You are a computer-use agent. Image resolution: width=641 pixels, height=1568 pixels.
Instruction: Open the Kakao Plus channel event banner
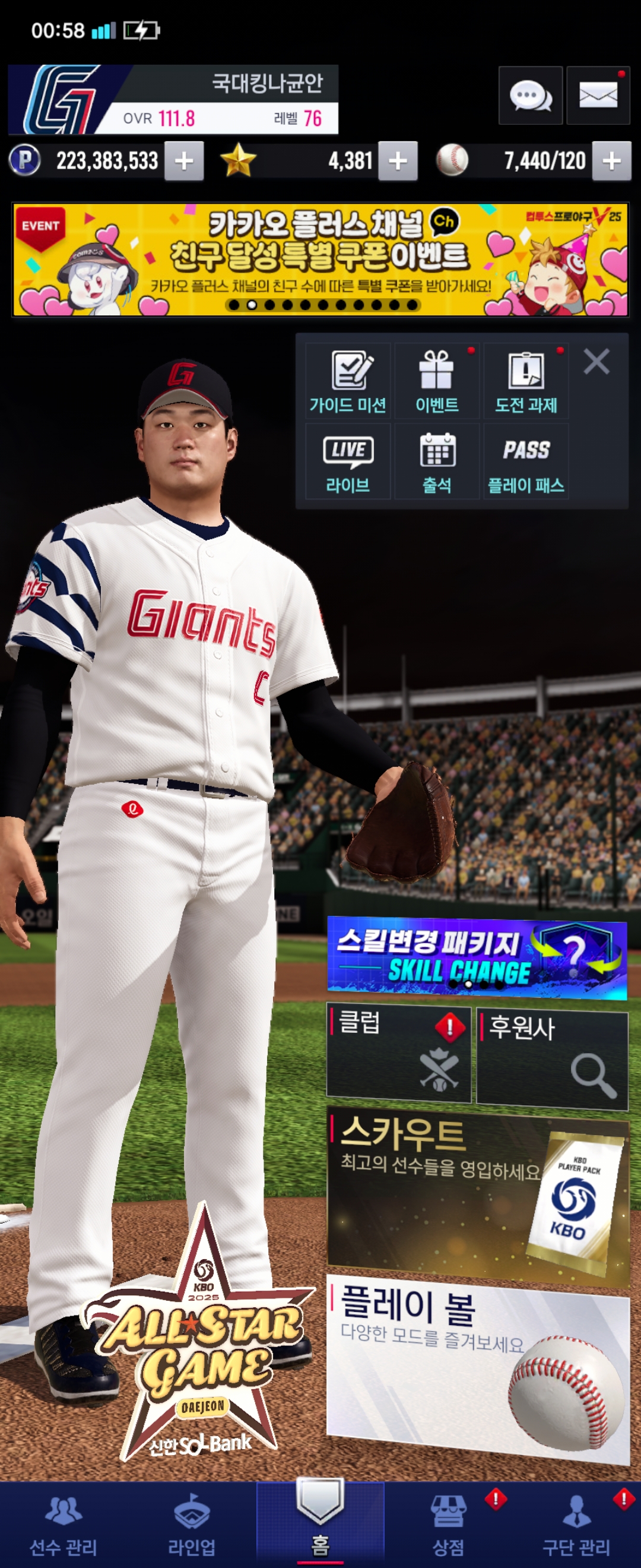[x=320, y=260]
